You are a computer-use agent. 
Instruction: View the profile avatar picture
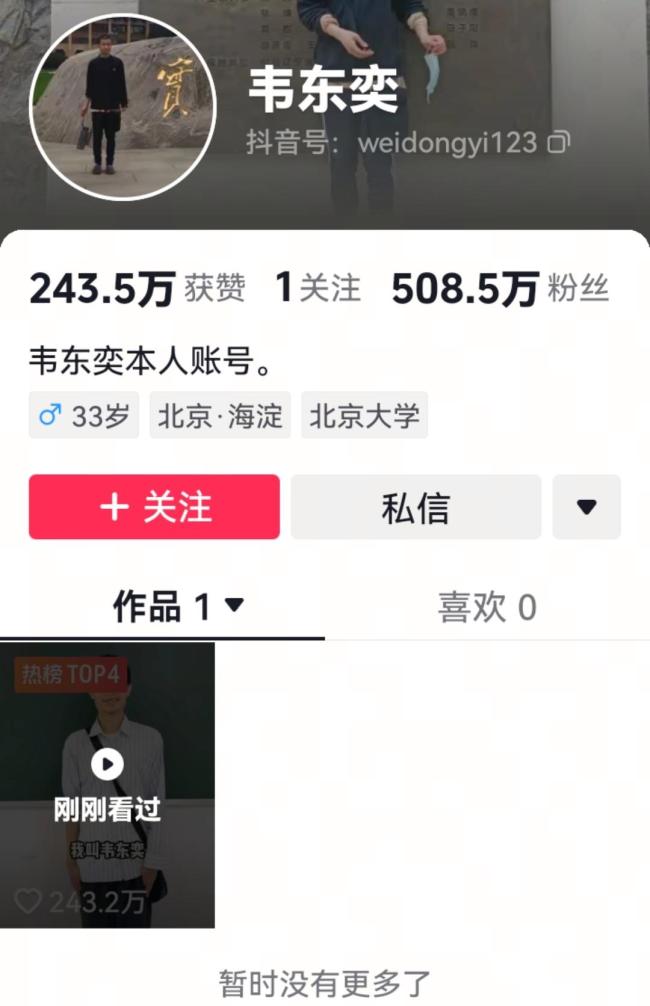point(122,106)
